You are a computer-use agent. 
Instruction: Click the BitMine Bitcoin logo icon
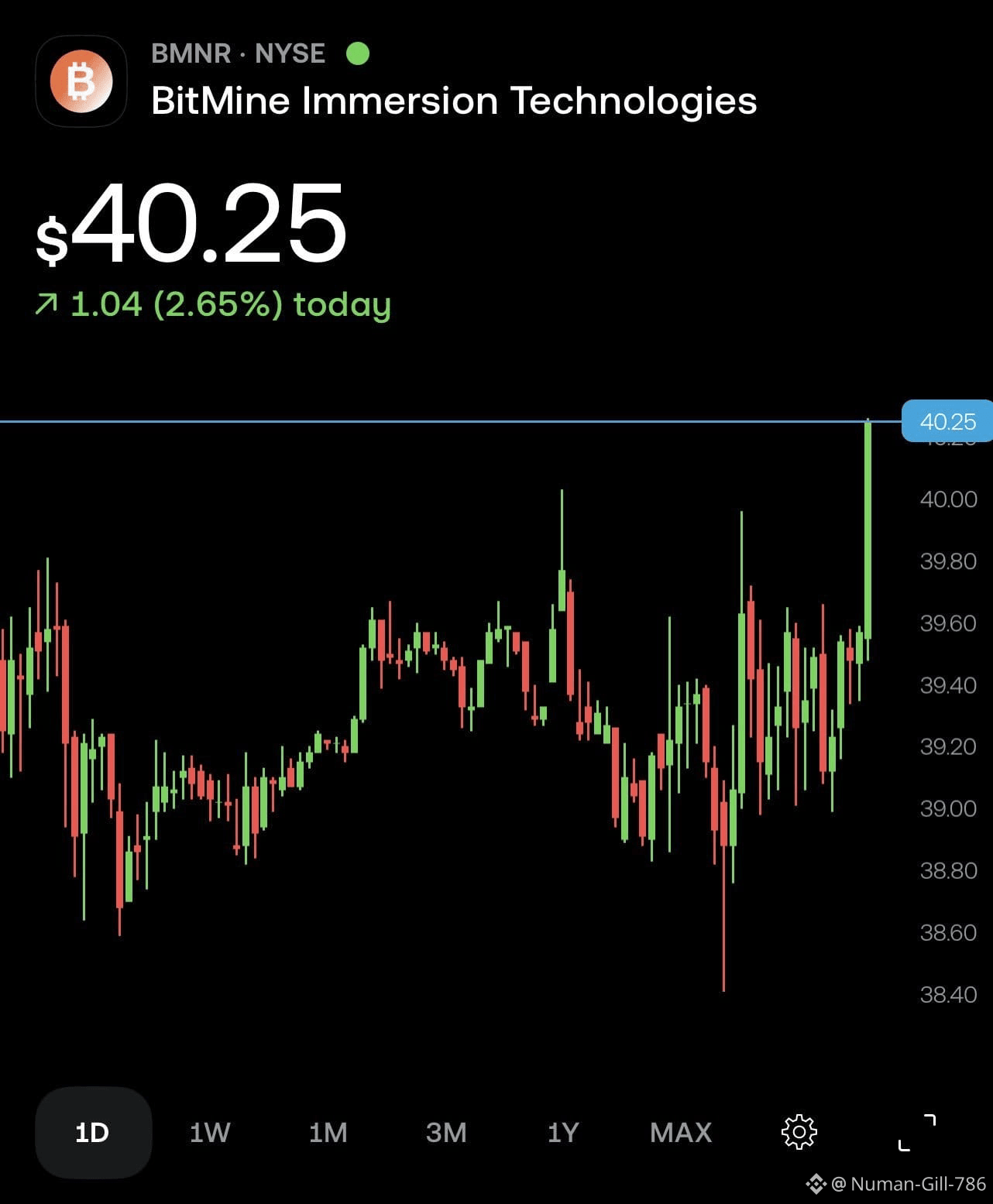[x=81, y=81]
